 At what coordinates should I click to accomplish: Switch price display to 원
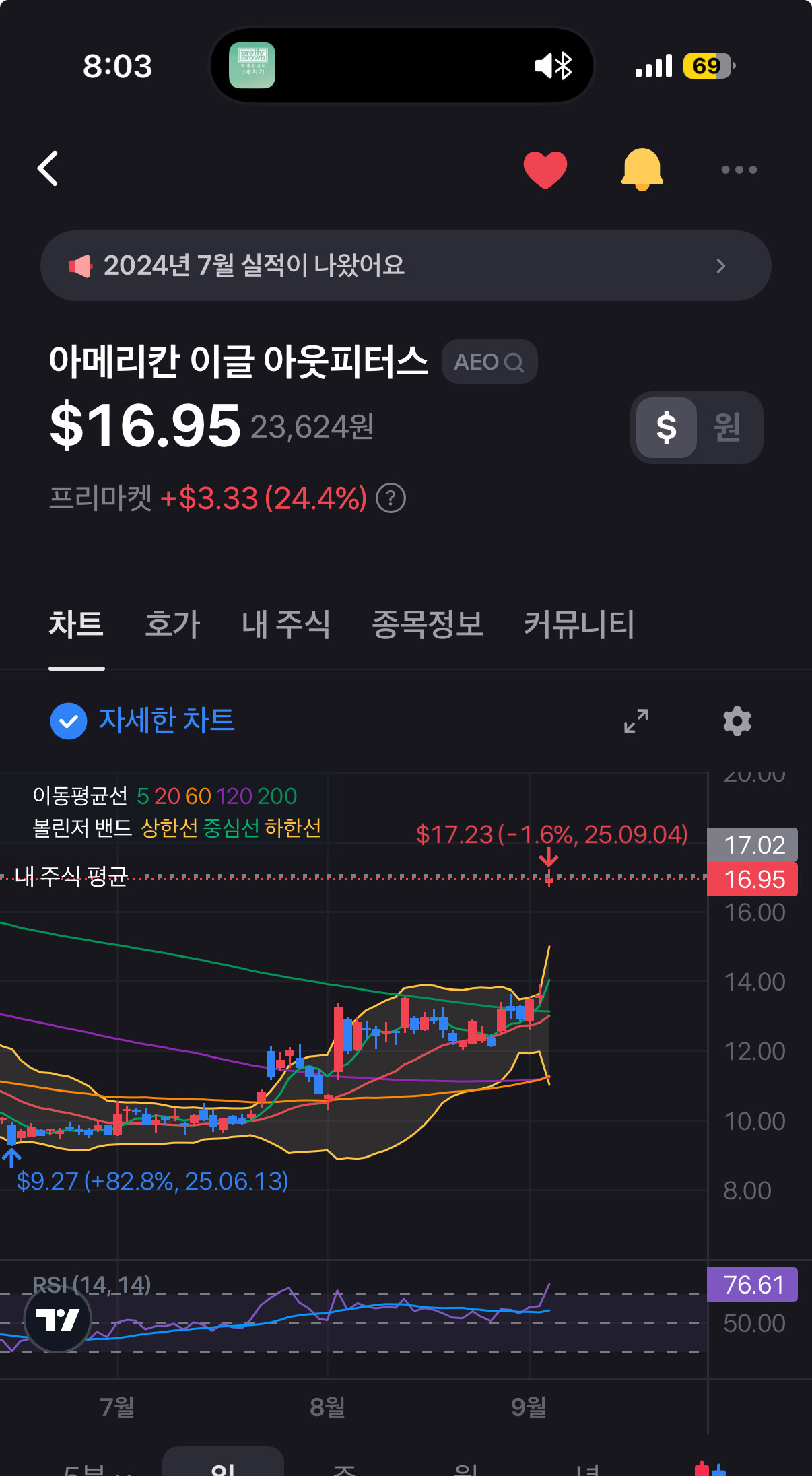[x=727, y=428]
